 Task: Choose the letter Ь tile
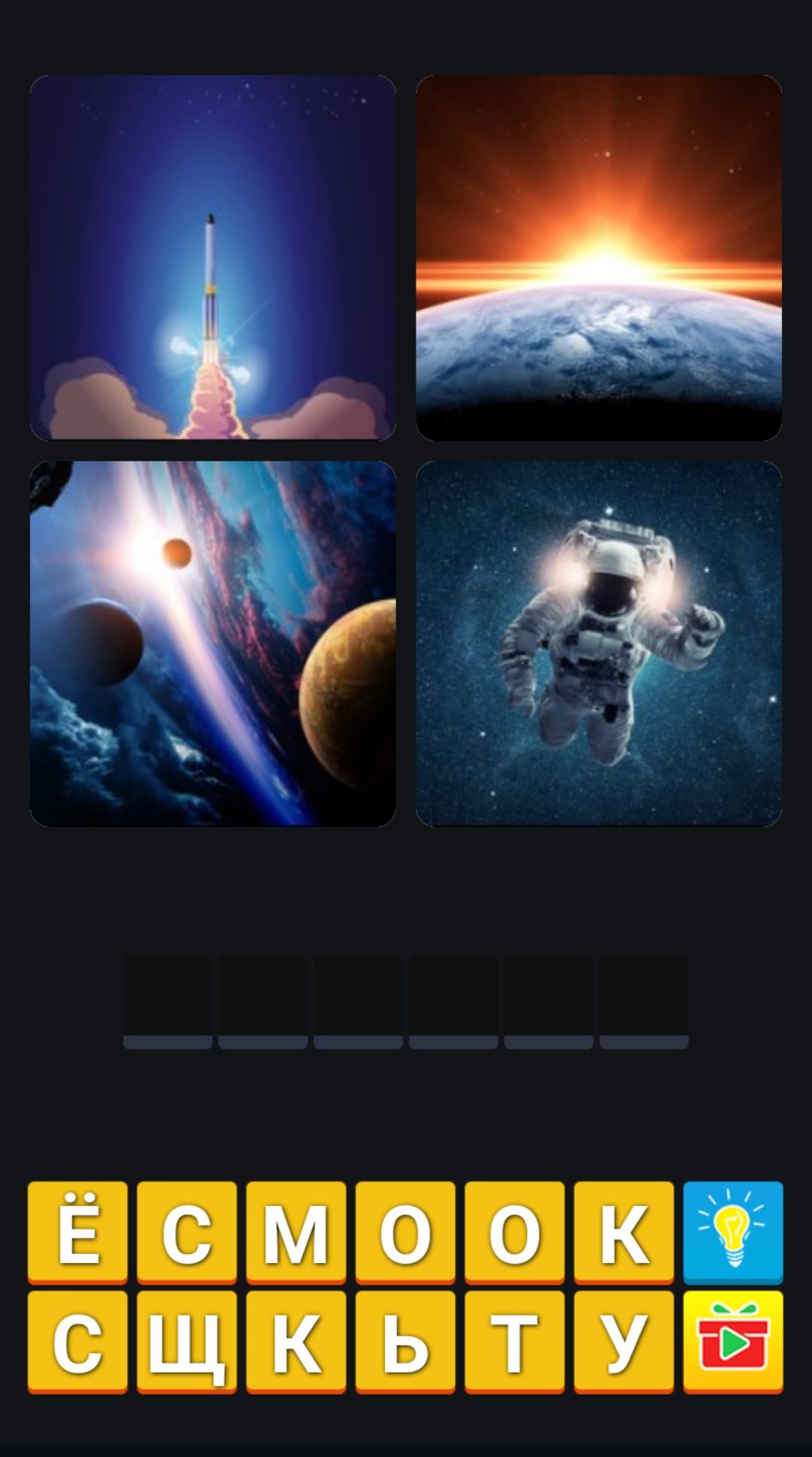click(405, 1341)
